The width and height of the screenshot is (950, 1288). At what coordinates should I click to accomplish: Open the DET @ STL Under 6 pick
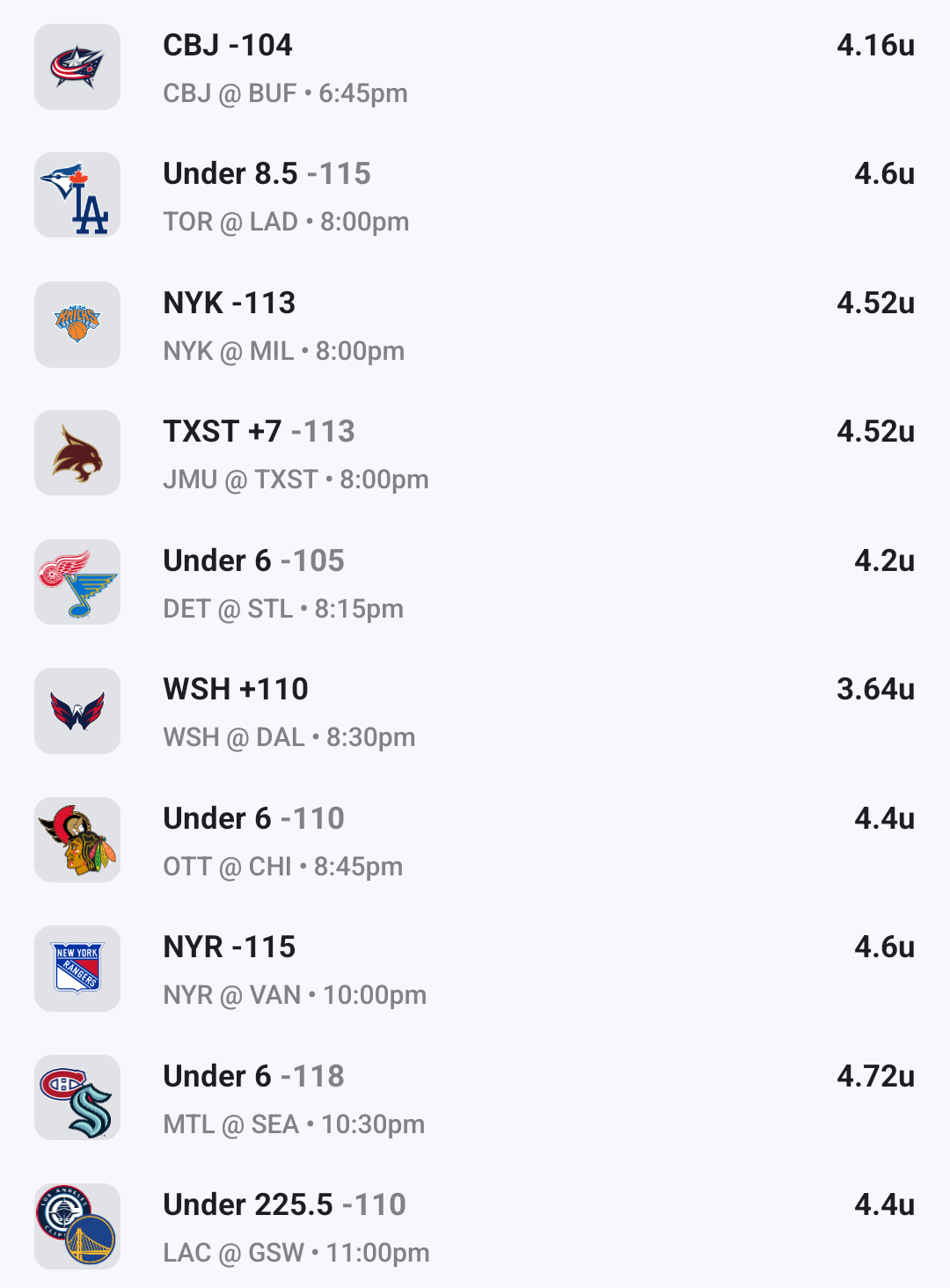pyautogui.click(x=253, y=561)
